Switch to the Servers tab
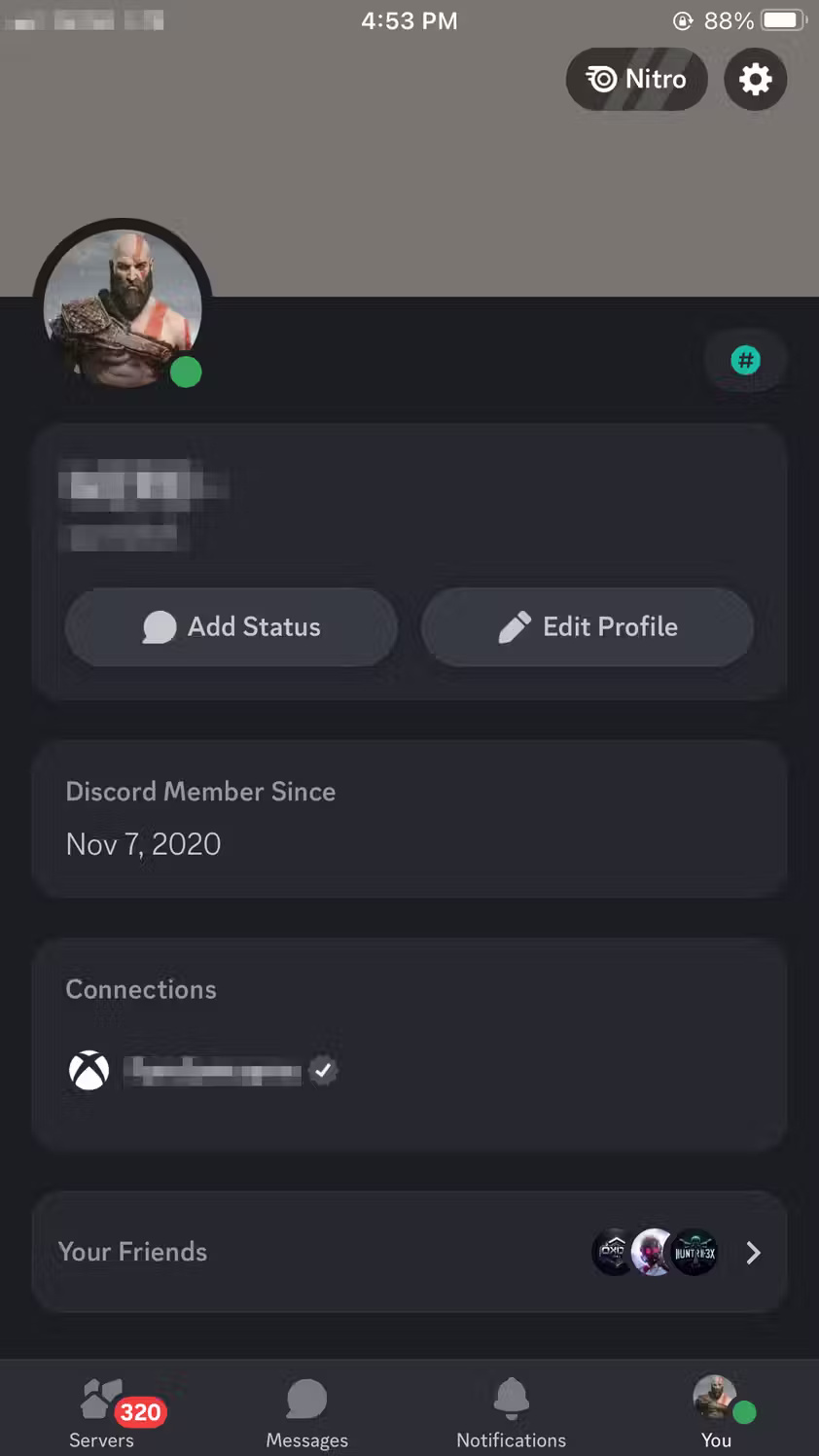Screen dimensions: 819x1456 click(102, 1412)
